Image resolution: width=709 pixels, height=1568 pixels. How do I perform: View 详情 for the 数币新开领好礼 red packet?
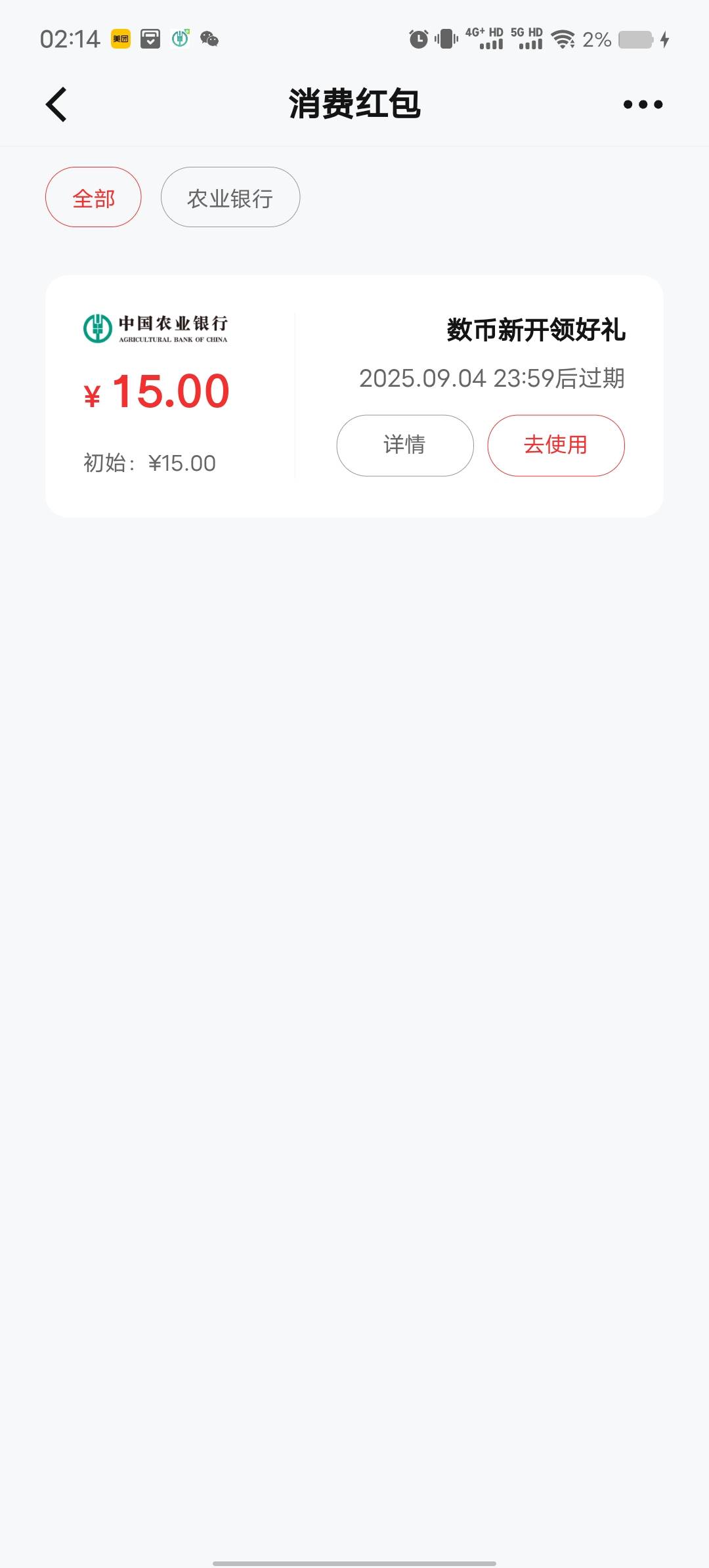pos(405,445)
